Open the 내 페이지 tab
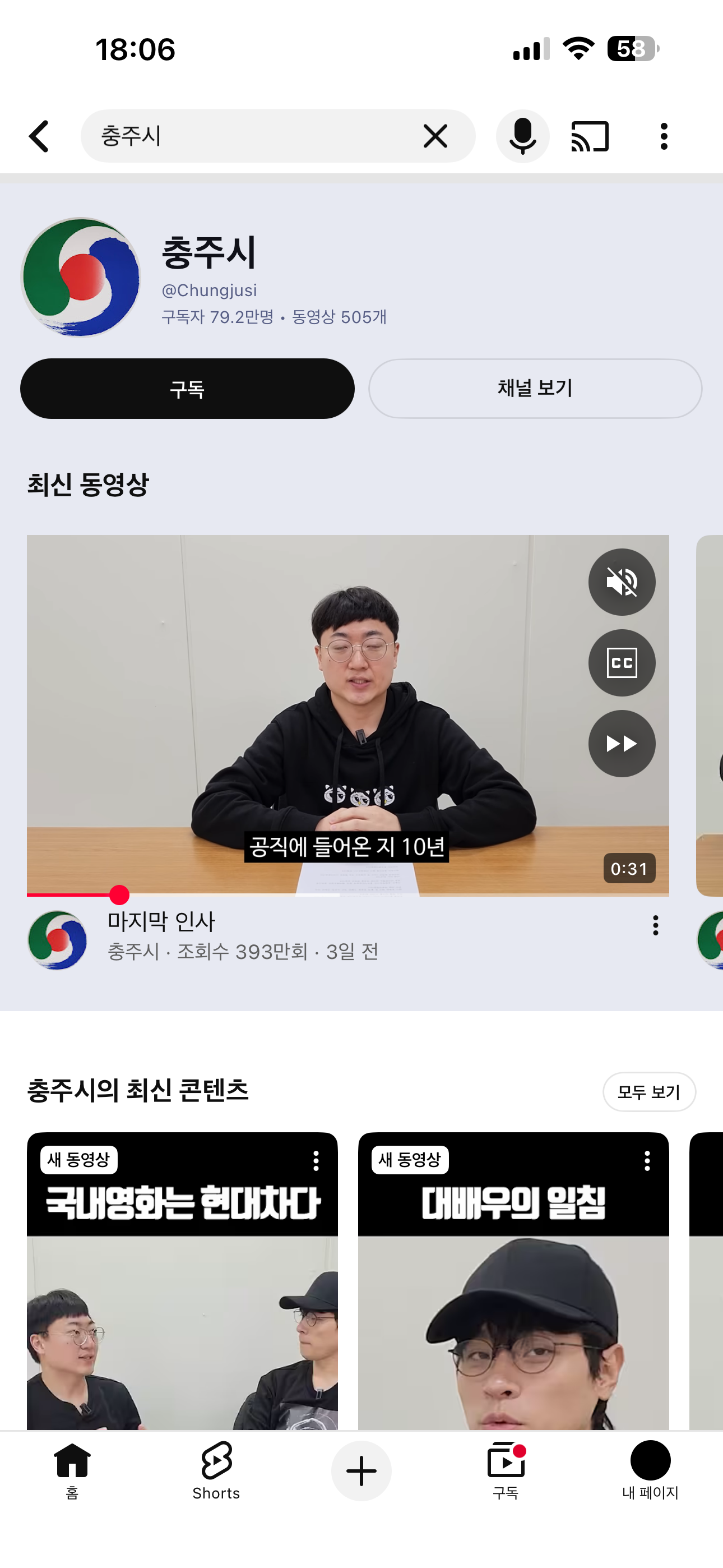This screenshot has width=723, height=1568. (650, 1470)
